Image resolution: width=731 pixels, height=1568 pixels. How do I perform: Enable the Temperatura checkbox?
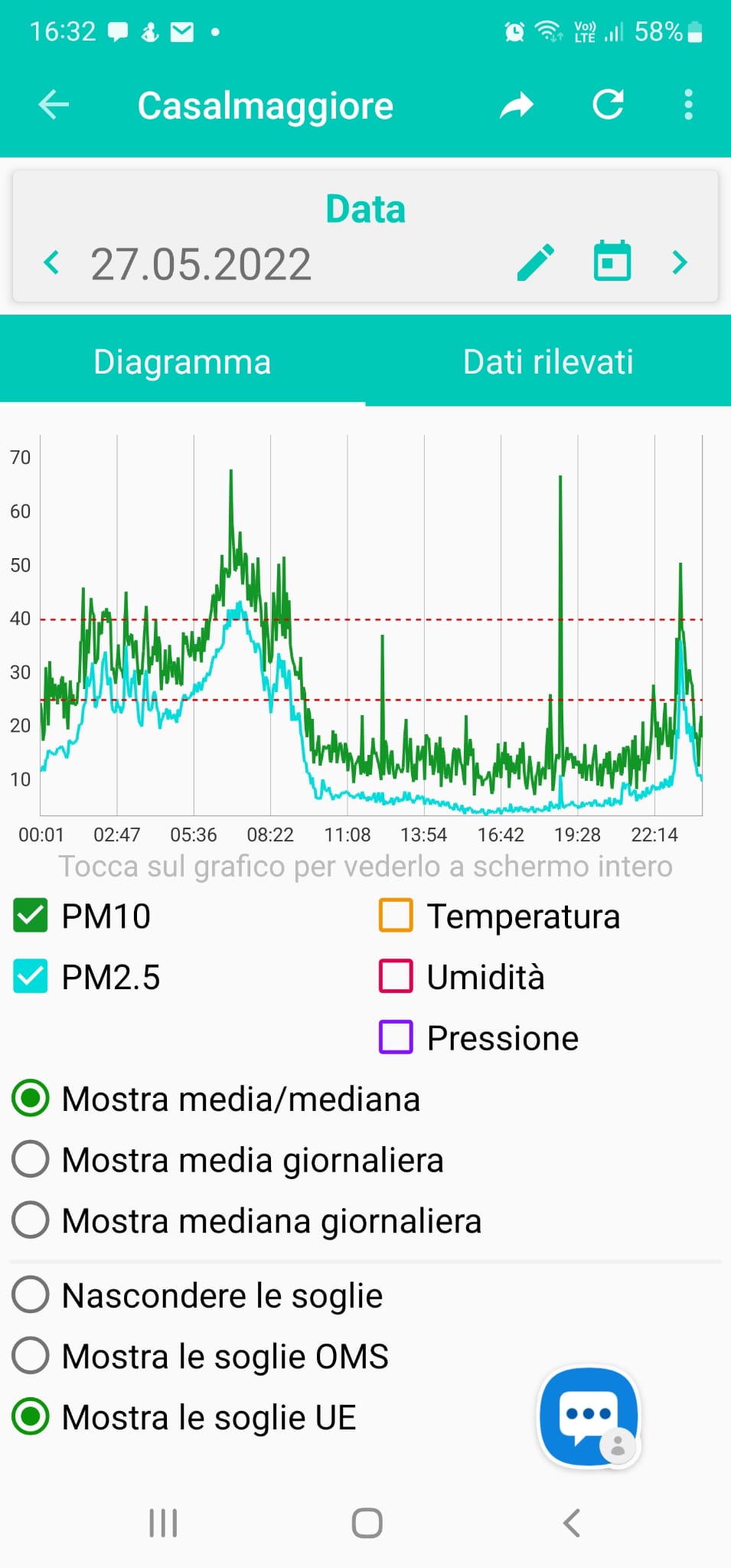tap(396, 916)
